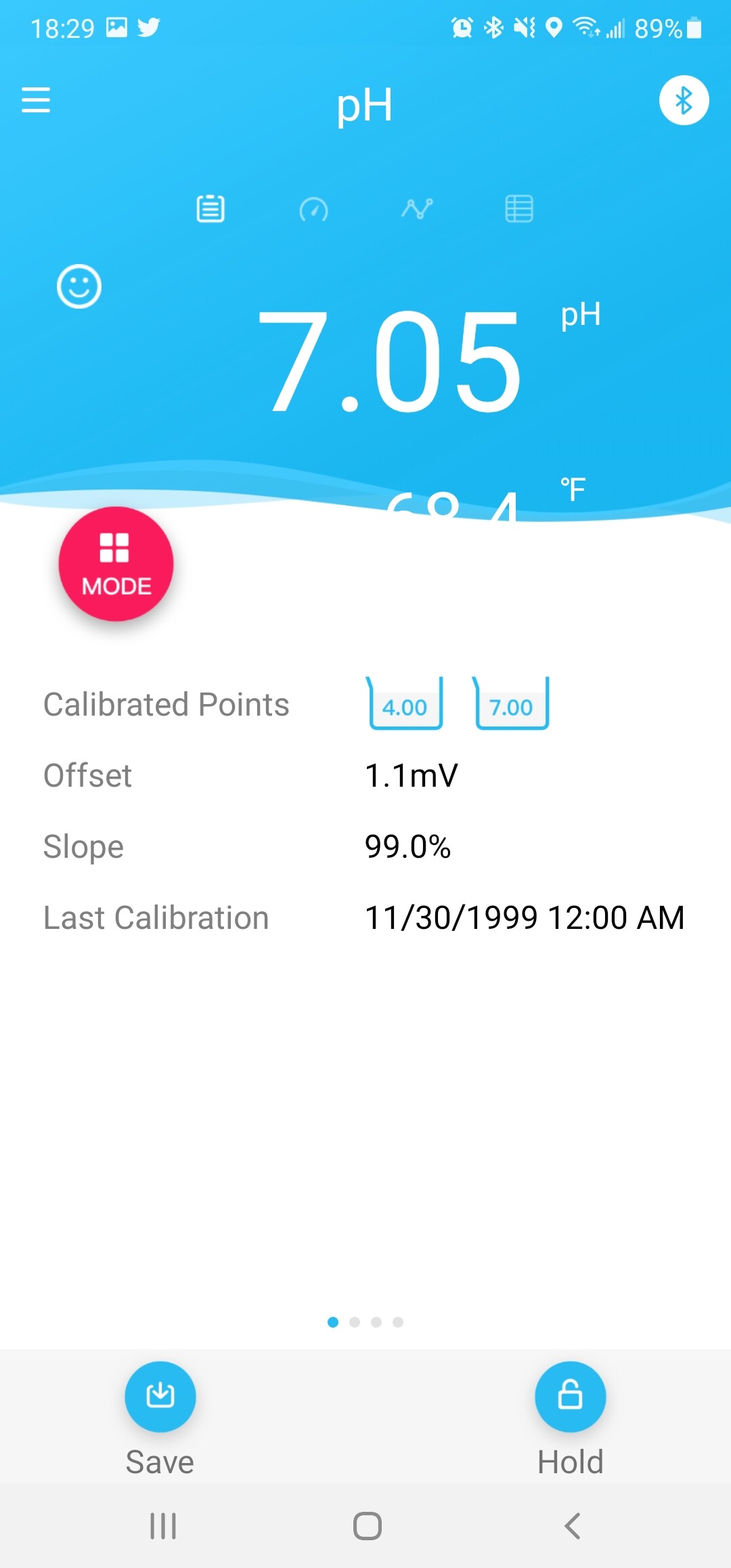Go to the home screen
731x1568 pixels.
point(368,1526)
